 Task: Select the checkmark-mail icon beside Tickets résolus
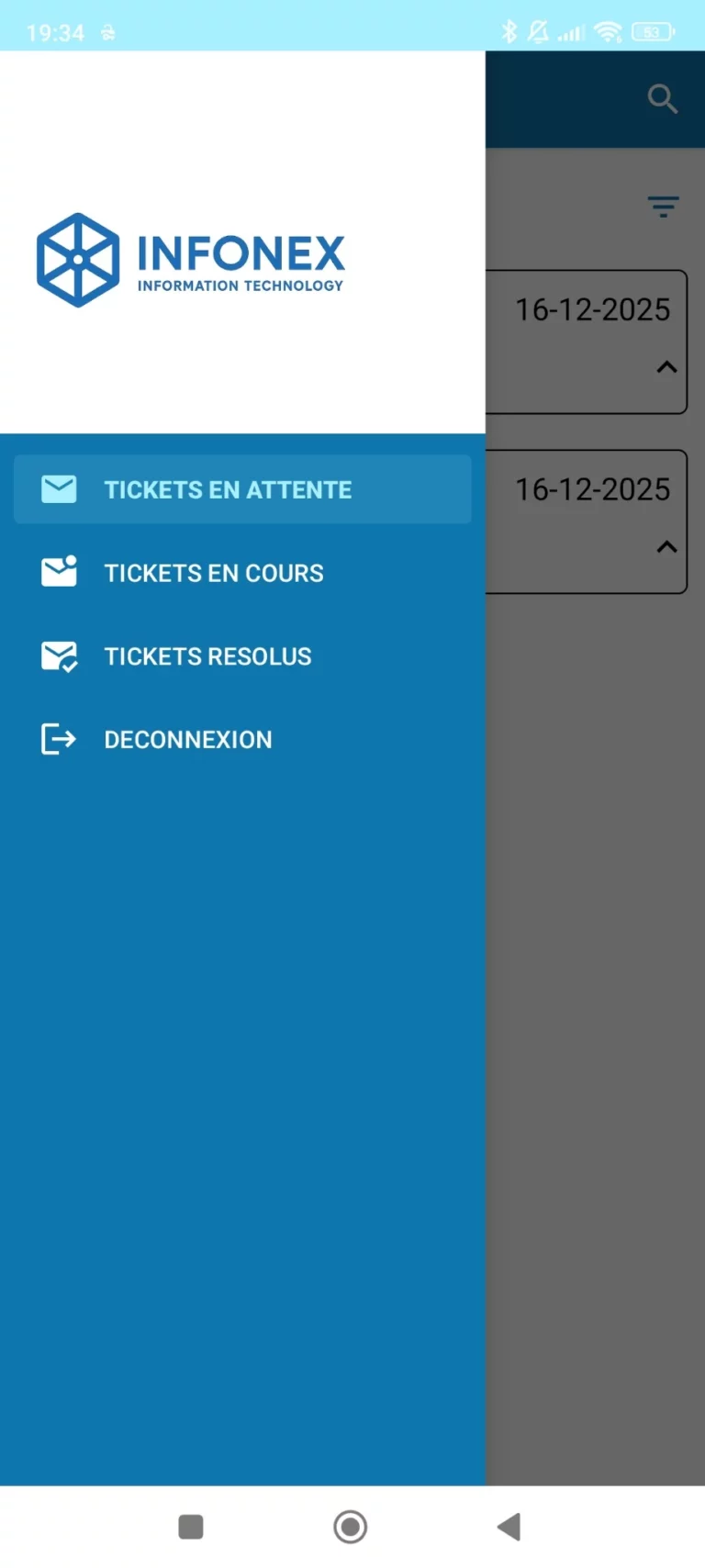pos(59,655)
